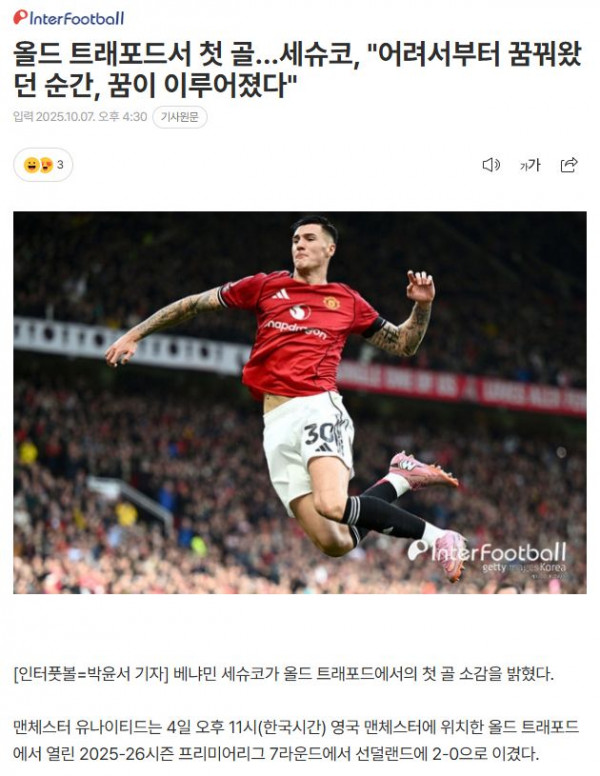Image resolution: width=600 pixels, height=776 pixels.
Task: Share this article
Action: point(569,165)
